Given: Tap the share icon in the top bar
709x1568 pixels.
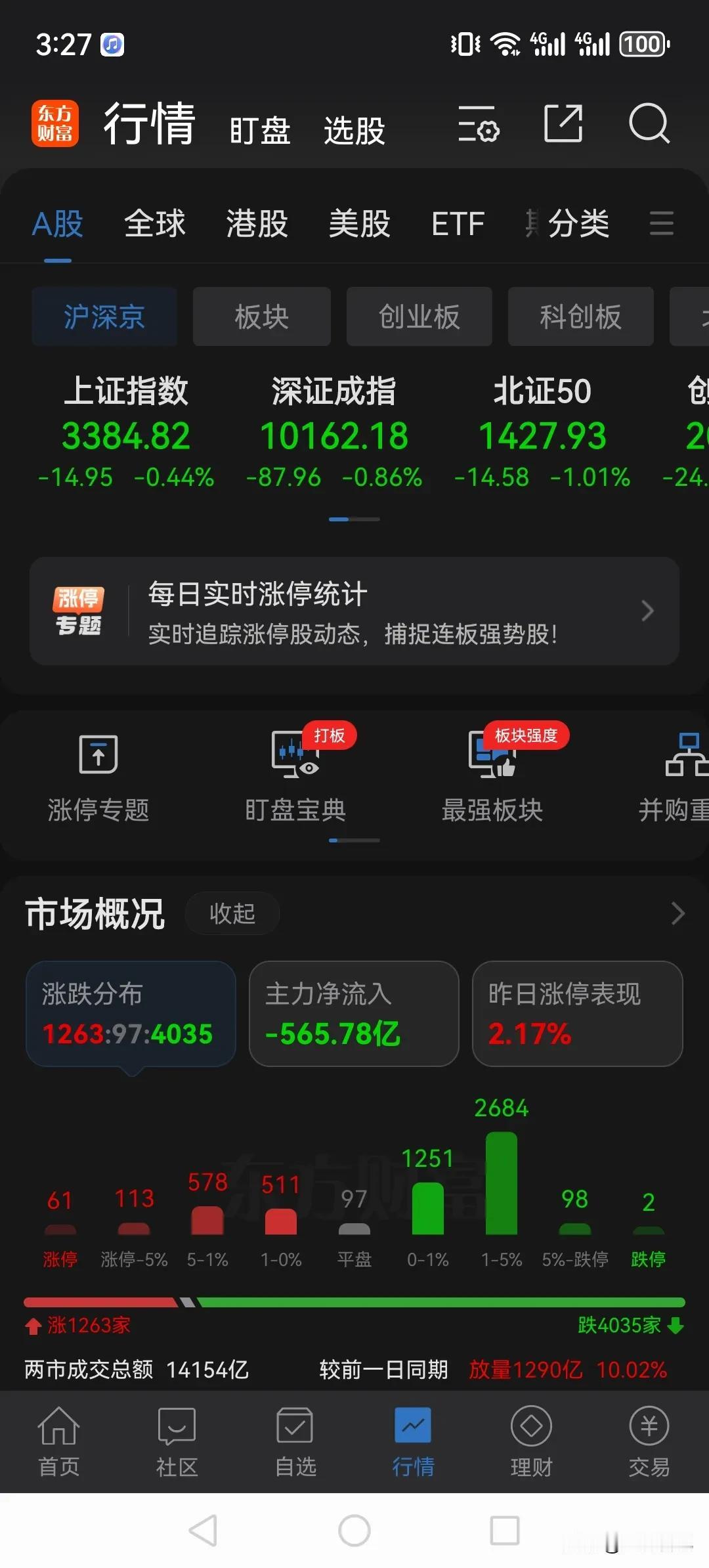Looking at the screenshot, I should coord(563,123).
